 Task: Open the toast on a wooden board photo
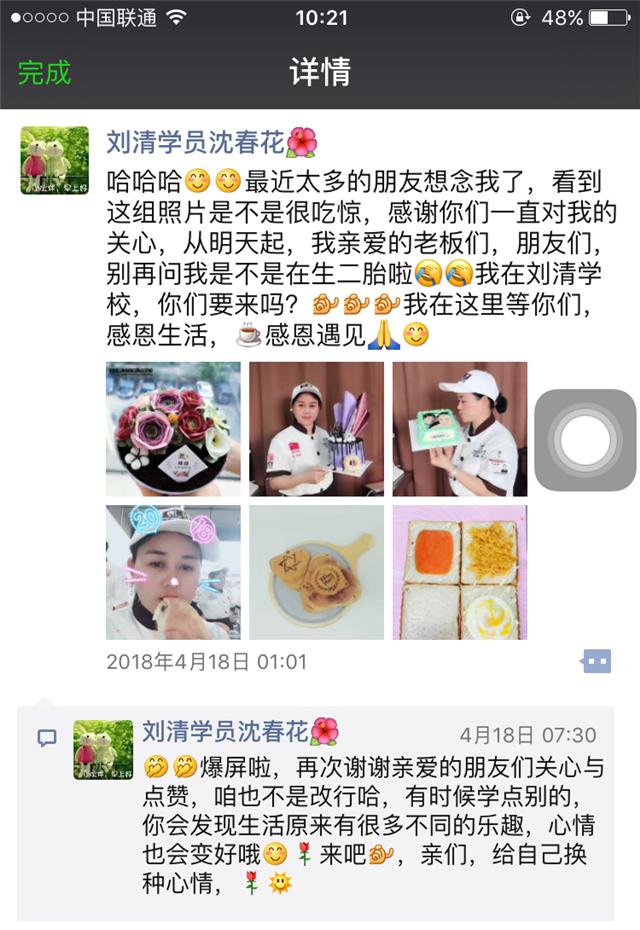click(x=316, y=572)
